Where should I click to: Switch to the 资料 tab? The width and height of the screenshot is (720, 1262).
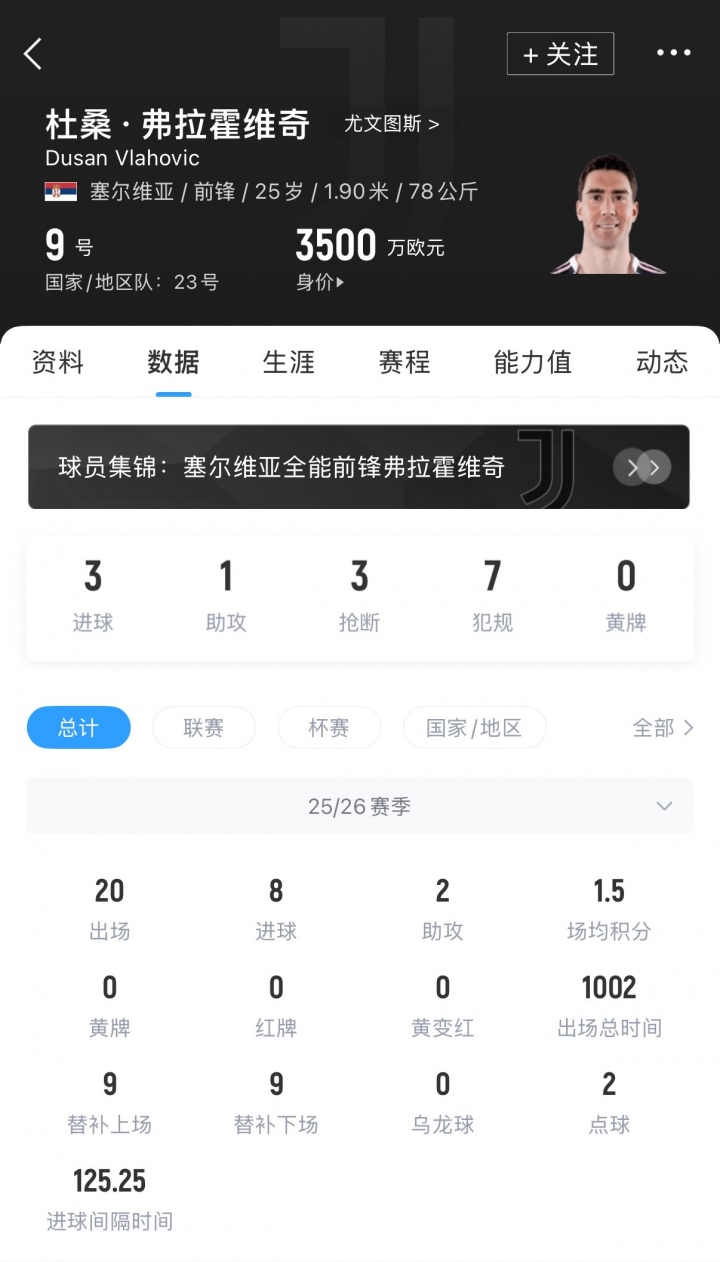58,362
